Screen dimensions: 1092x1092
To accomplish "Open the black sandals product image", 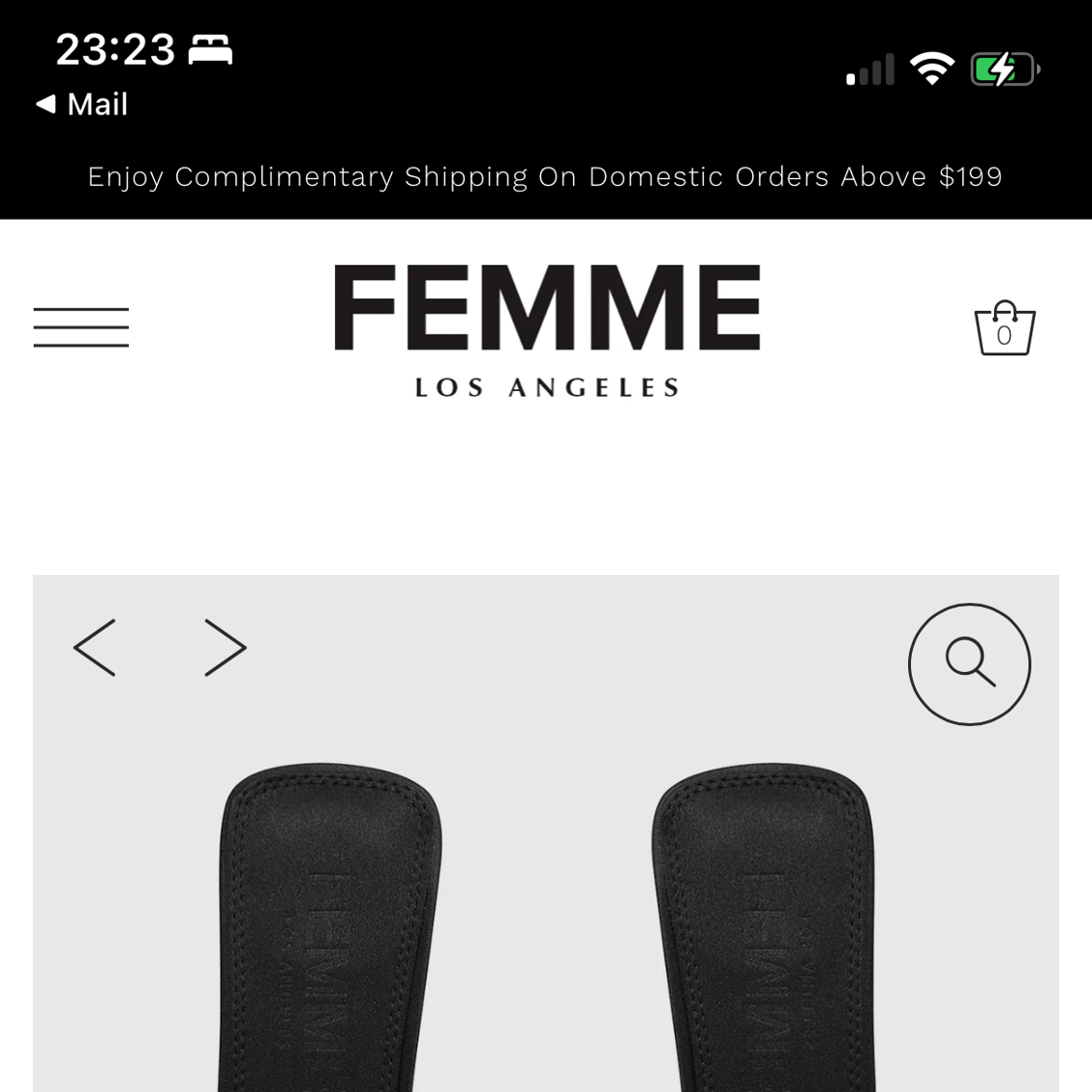I will click(546, 920).
